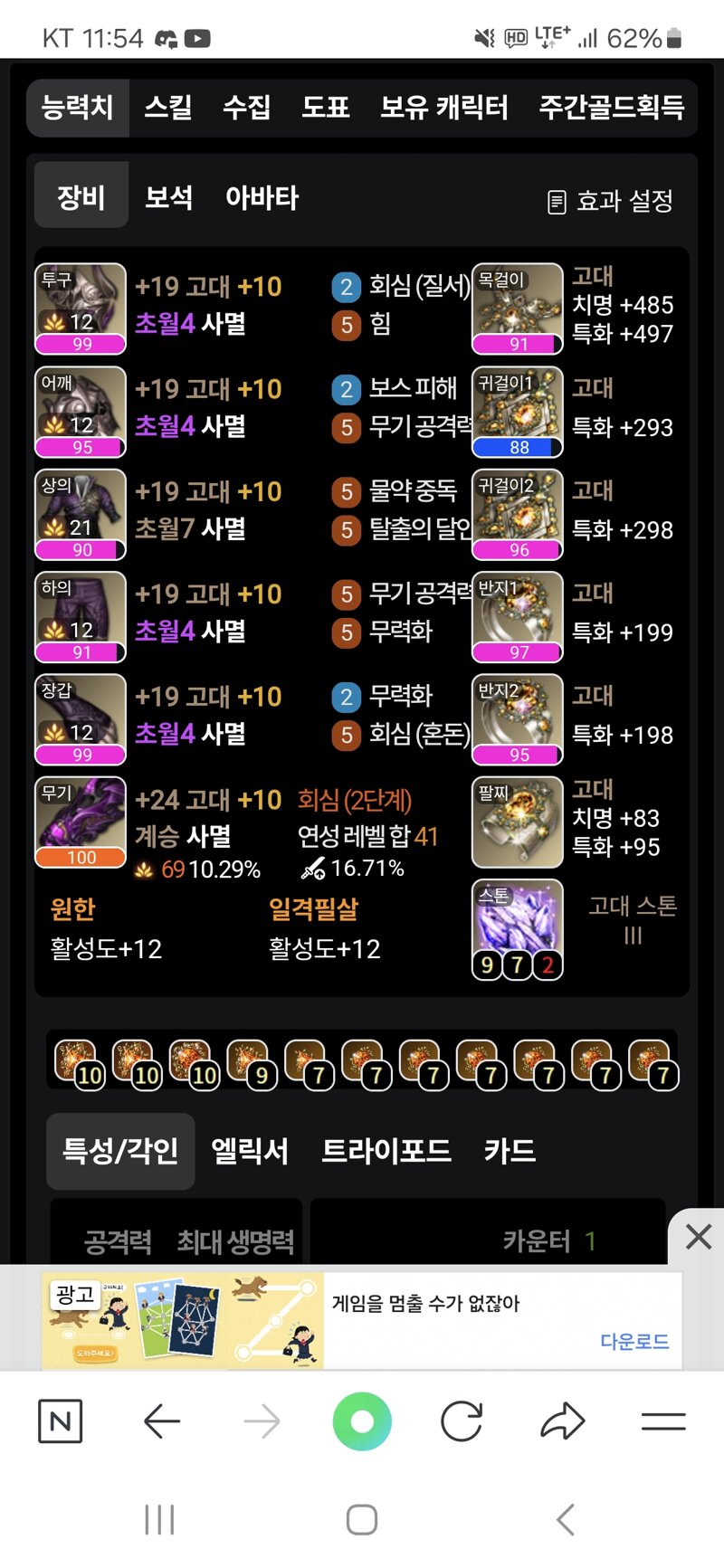The image size is (724, 1568).
Task: Switch to 보유 캐릭터 tab
Action: click(x=443, y=108)
